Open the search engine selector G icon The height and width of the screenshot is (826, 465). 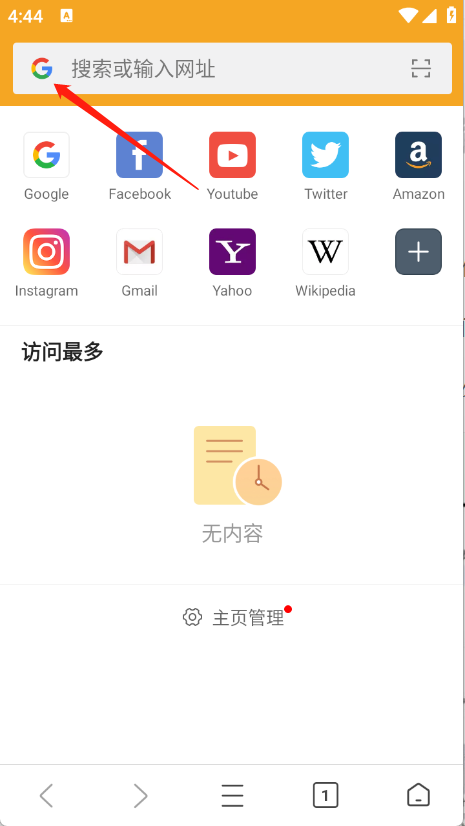42,68
